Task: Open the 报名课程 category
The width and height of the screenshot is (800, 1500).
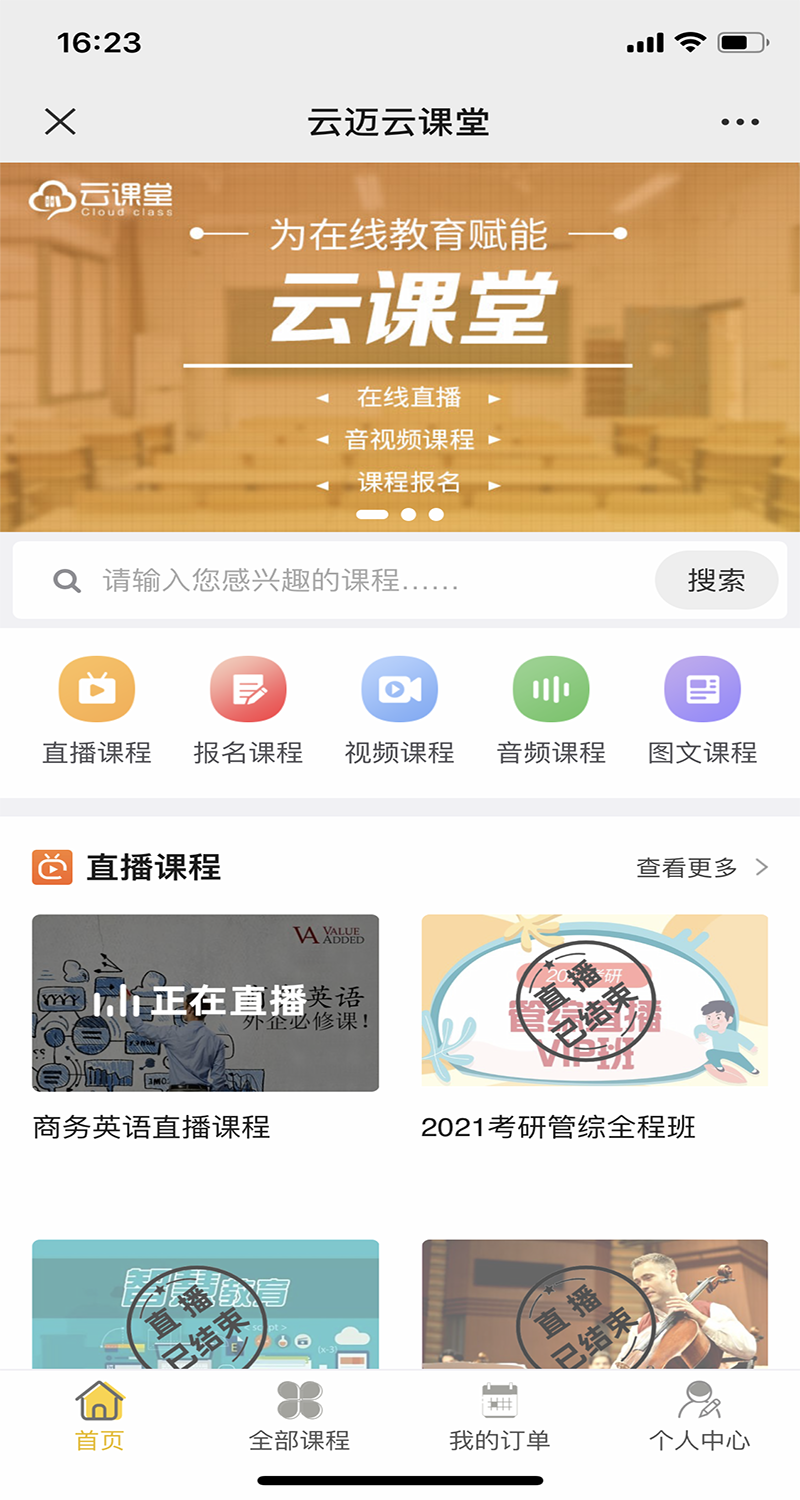Action: (248, 690)
